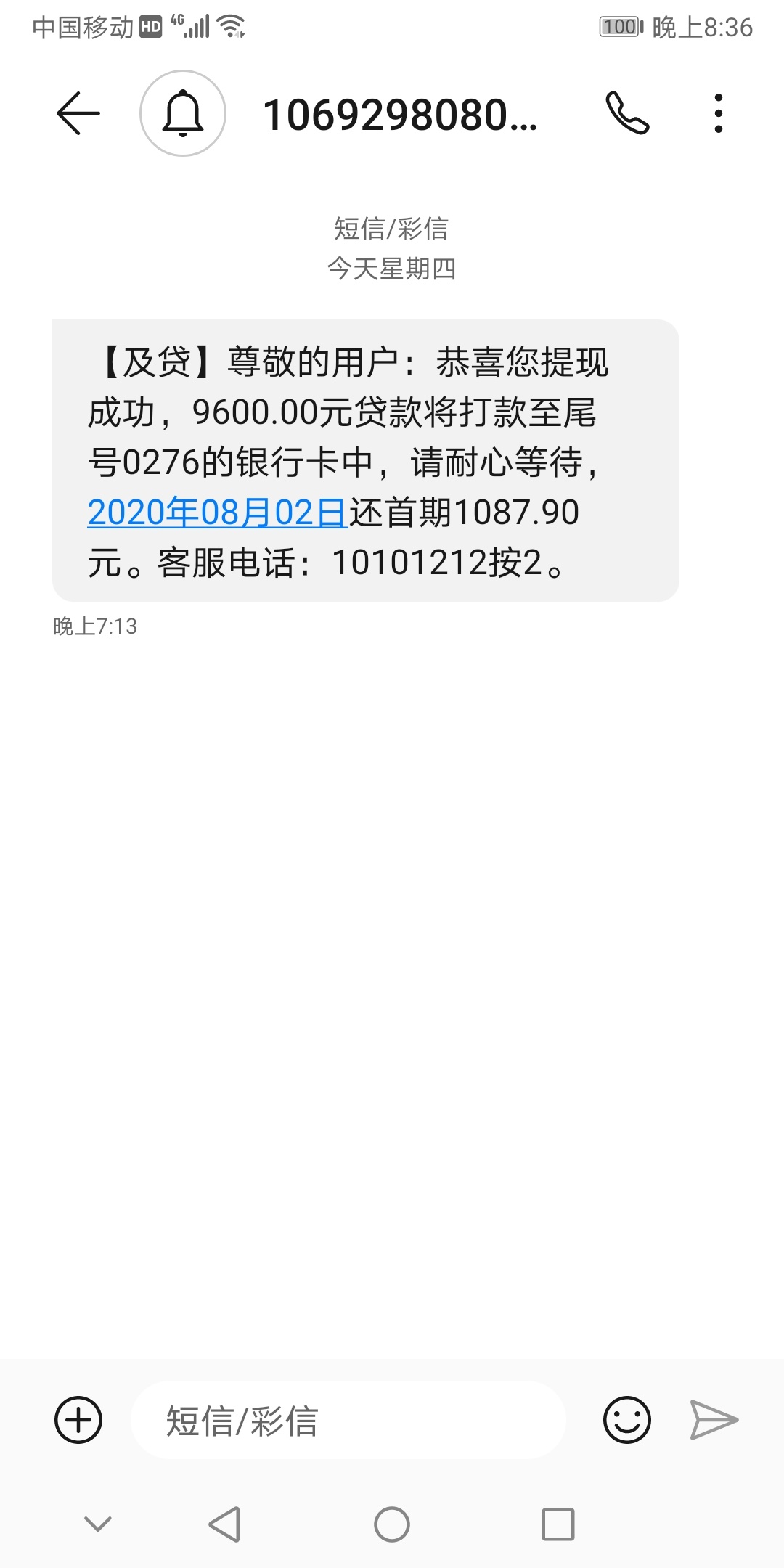
Task: Open the three-dot overflow menu
Action: tap(718, 113)
